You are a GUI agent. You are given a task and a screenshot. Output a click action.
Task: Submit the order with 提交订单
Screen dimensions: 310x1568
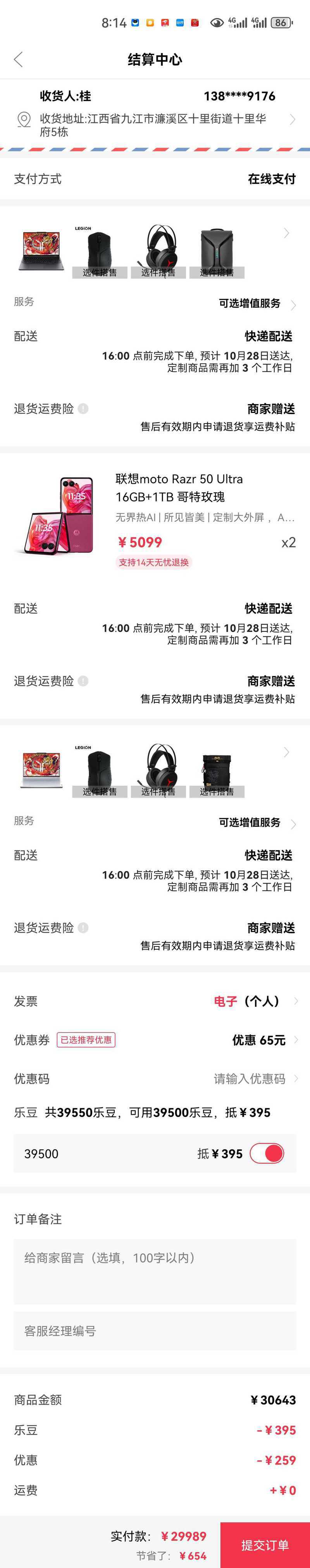tap(265, 1545)
